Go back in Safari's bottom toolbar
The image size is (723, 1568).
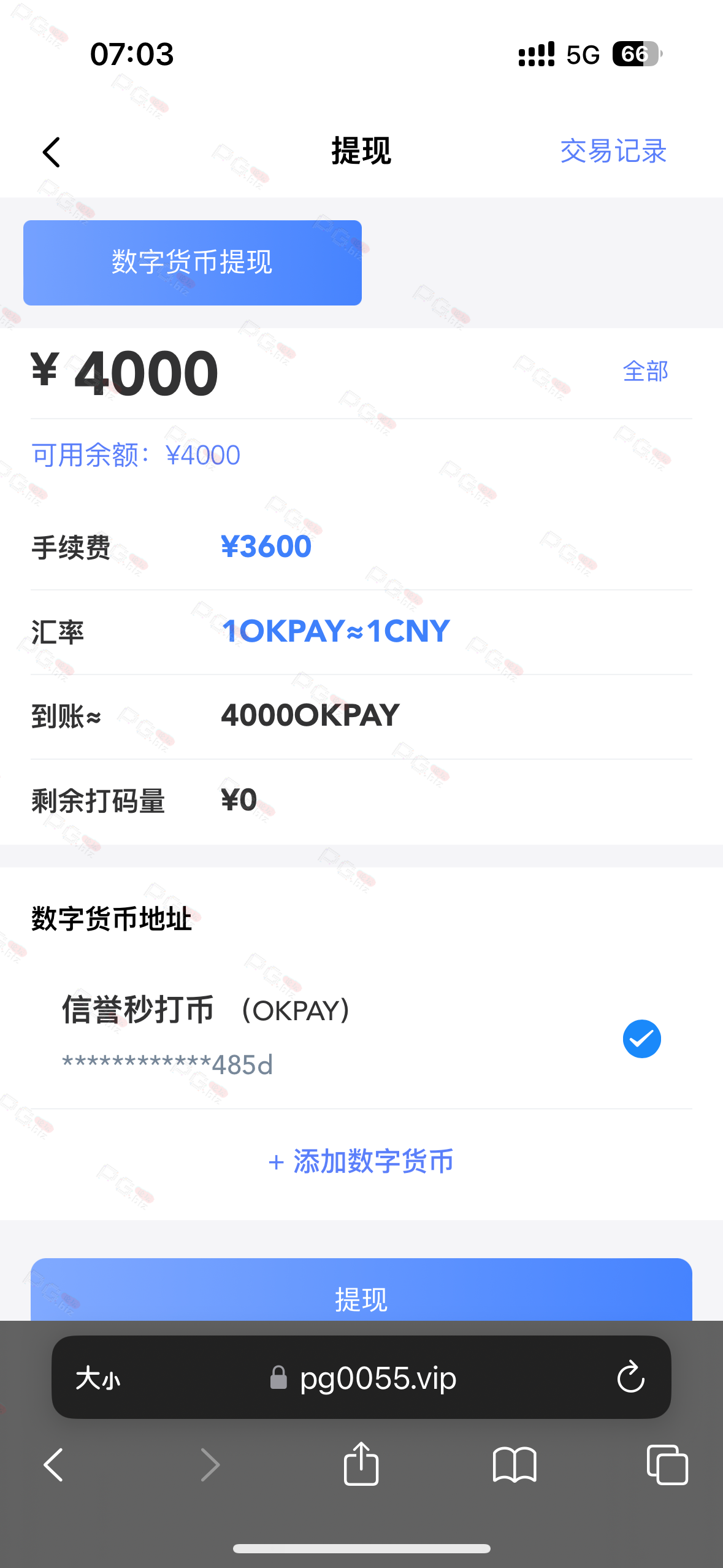click(x=53, y=1465)
